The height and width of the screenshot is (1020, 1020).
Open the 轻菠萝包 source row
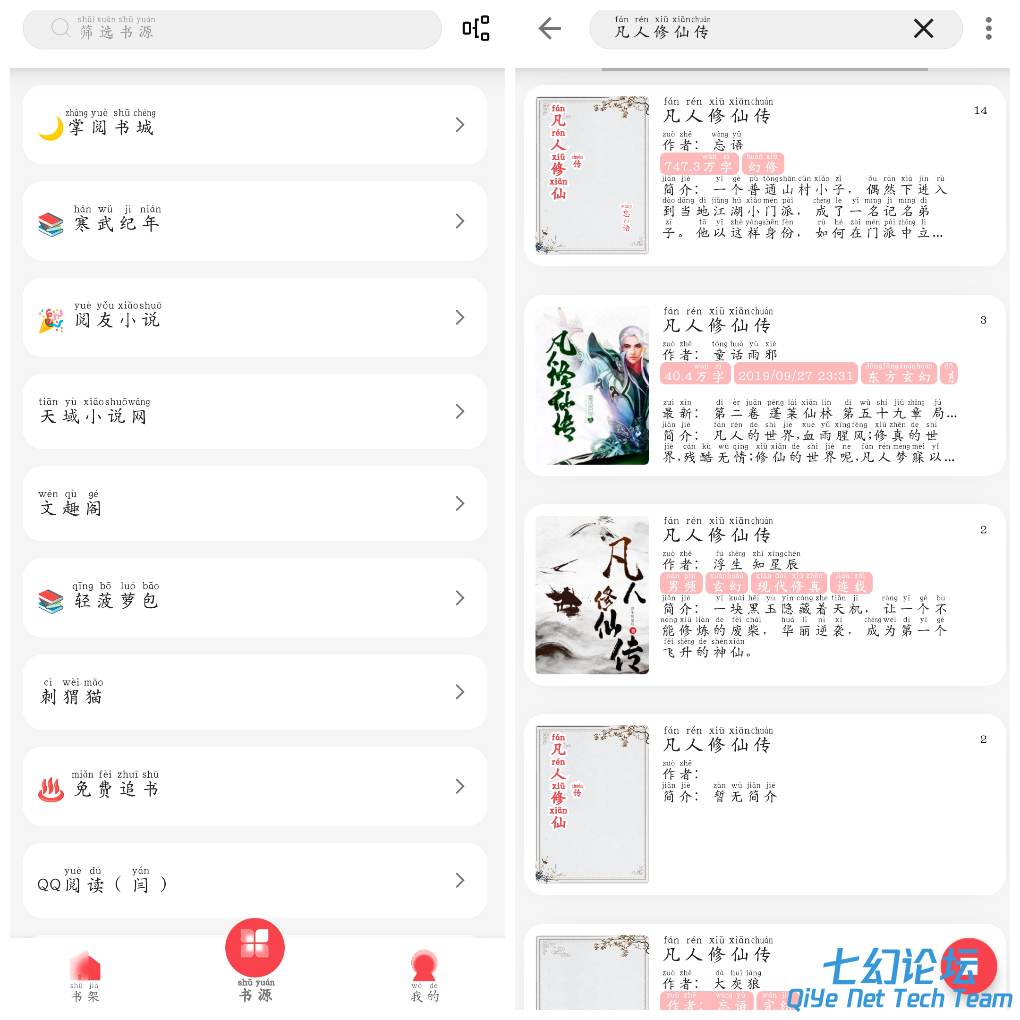[254, 598]
